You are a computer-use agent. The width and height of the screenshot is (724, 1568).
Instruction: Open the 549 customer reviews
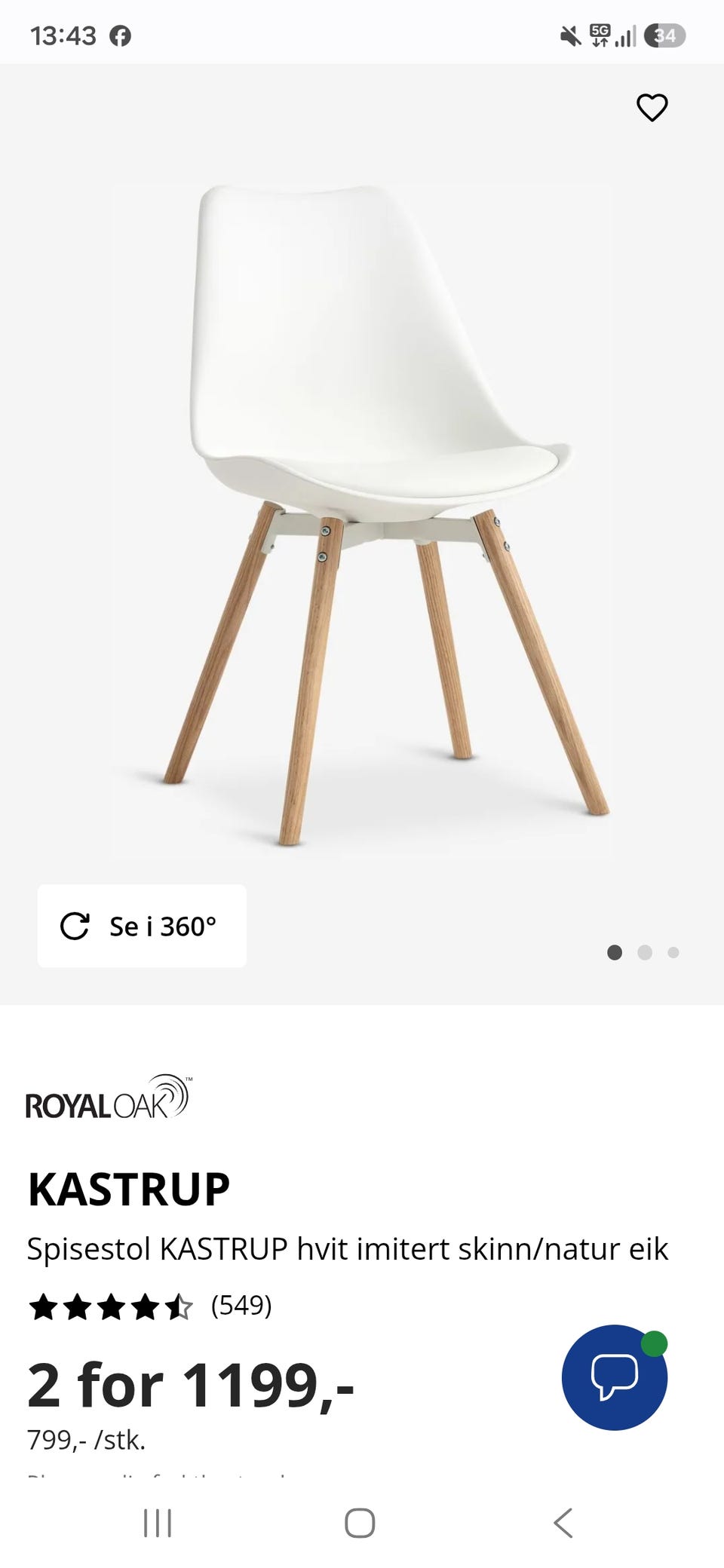click(x=241, y=1305)
